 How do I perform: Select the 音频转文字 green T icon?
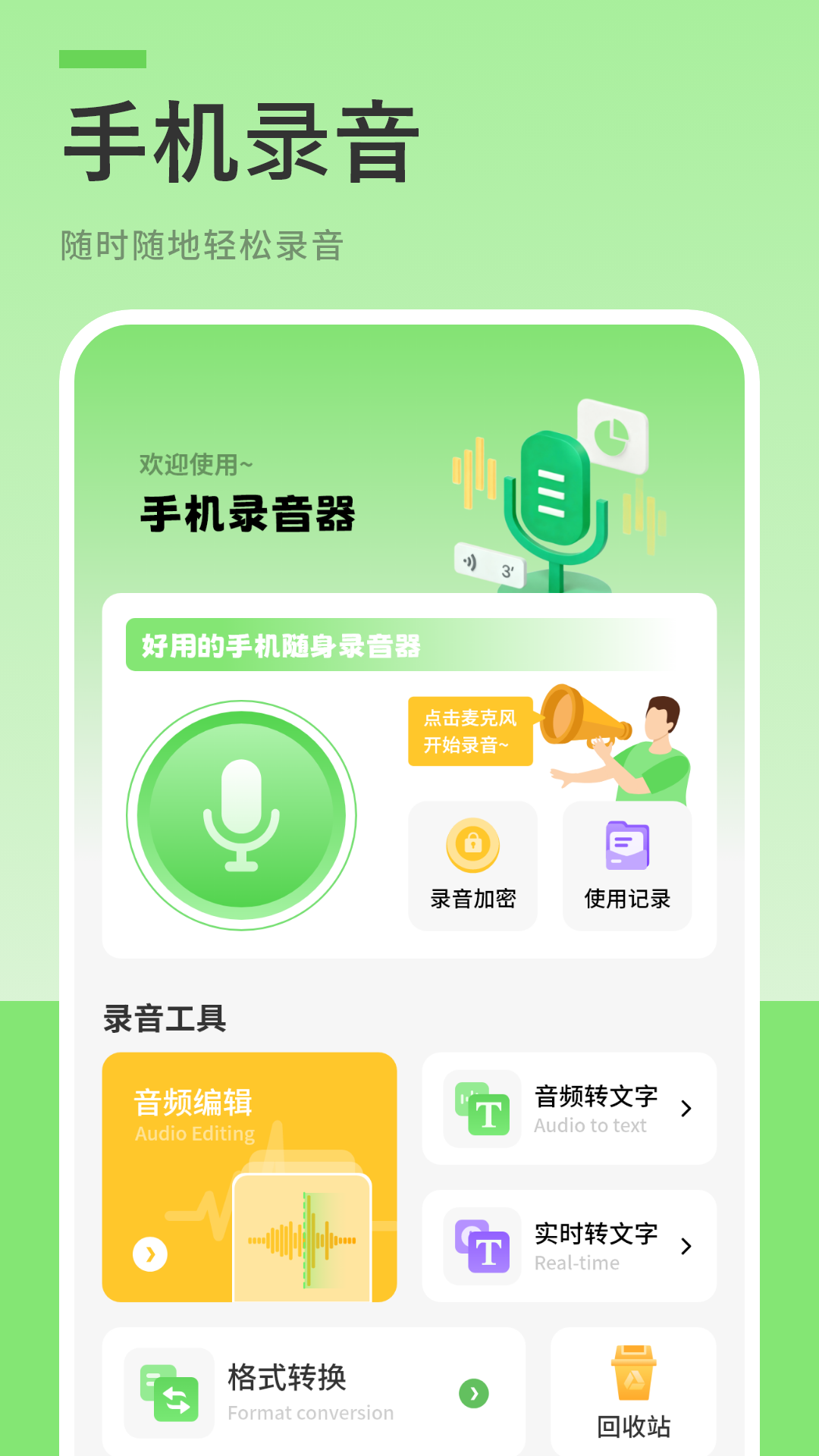pyautogui.click(x=483, y=1109)
